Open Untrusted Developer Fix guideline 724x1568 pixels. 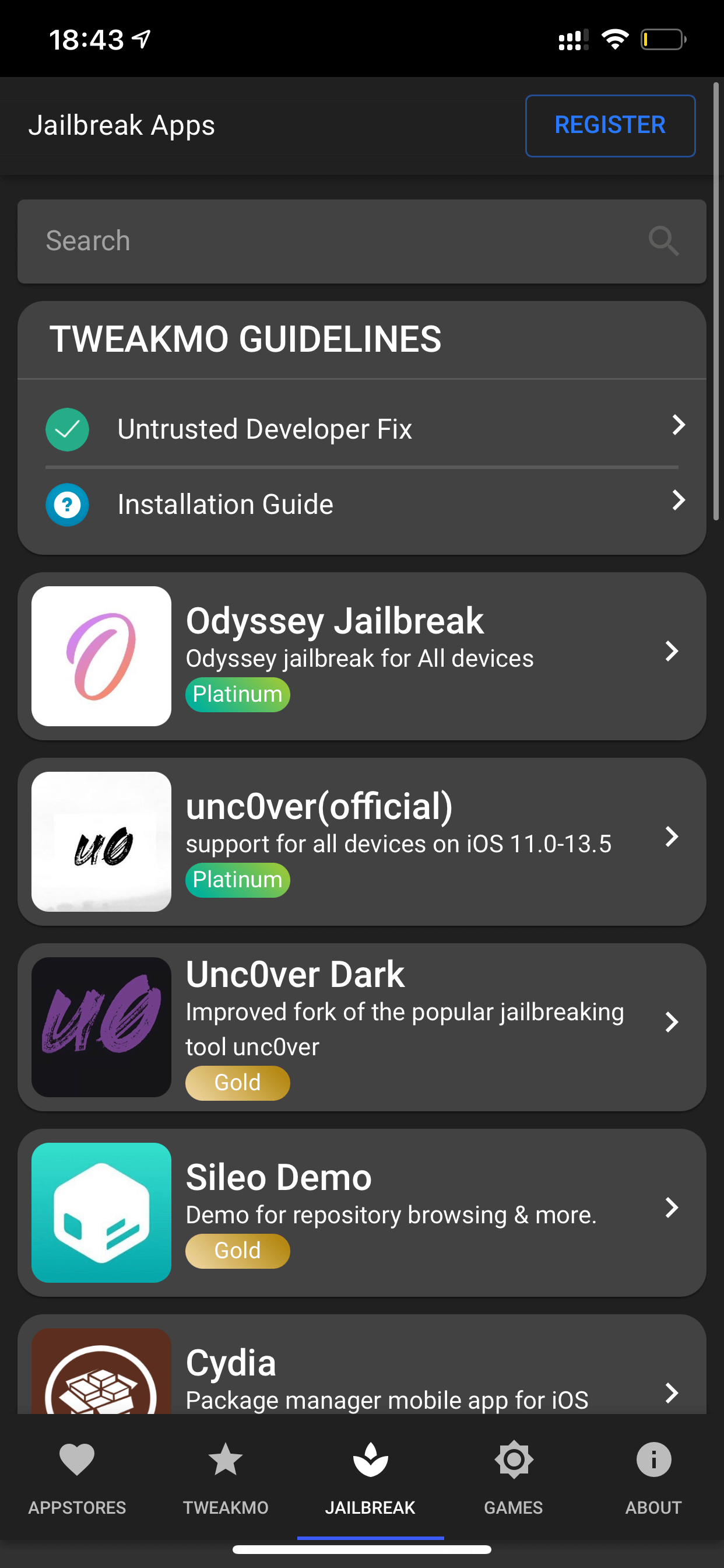click(361, 429)
